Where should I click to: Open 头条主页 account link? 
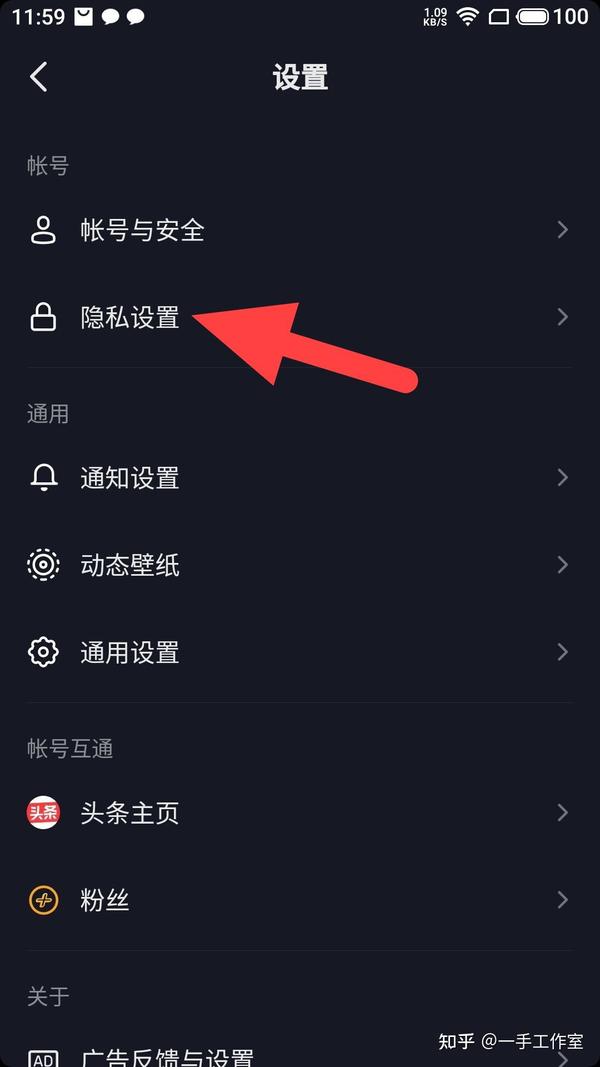[x=300, y=812]
